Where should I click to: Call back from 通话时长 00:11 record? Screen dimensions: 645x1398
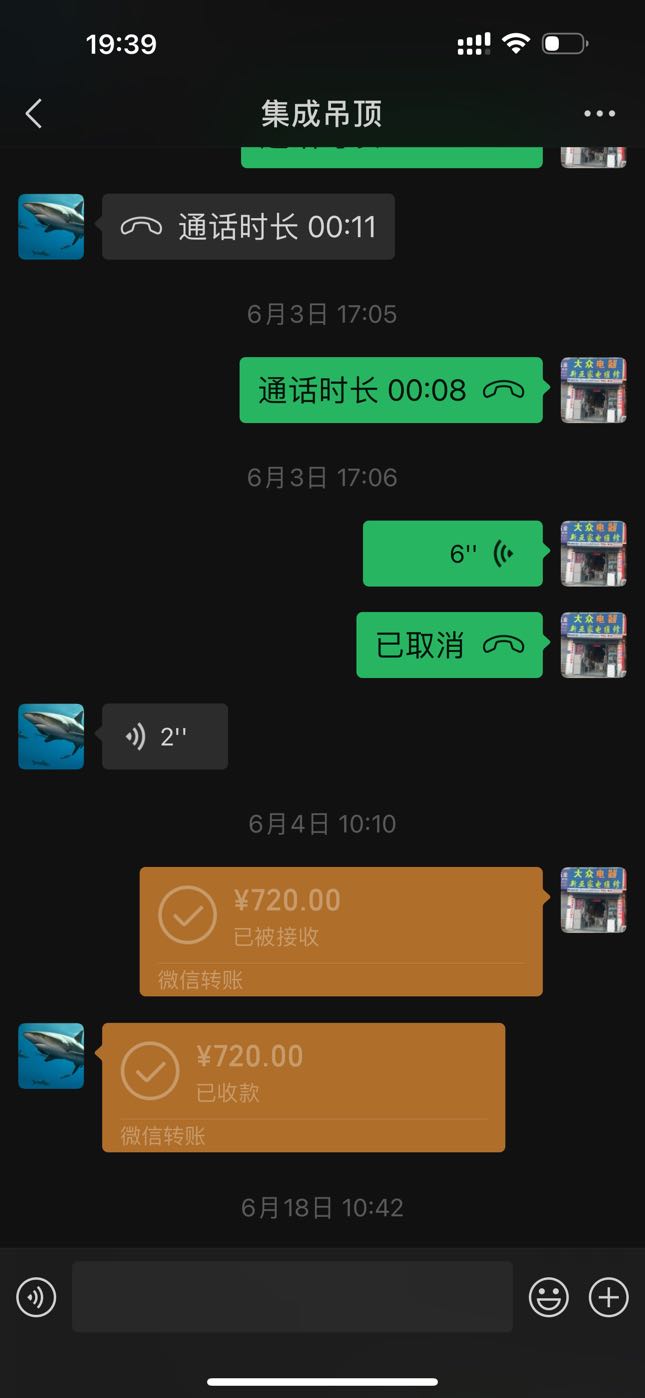pos(248,227)
